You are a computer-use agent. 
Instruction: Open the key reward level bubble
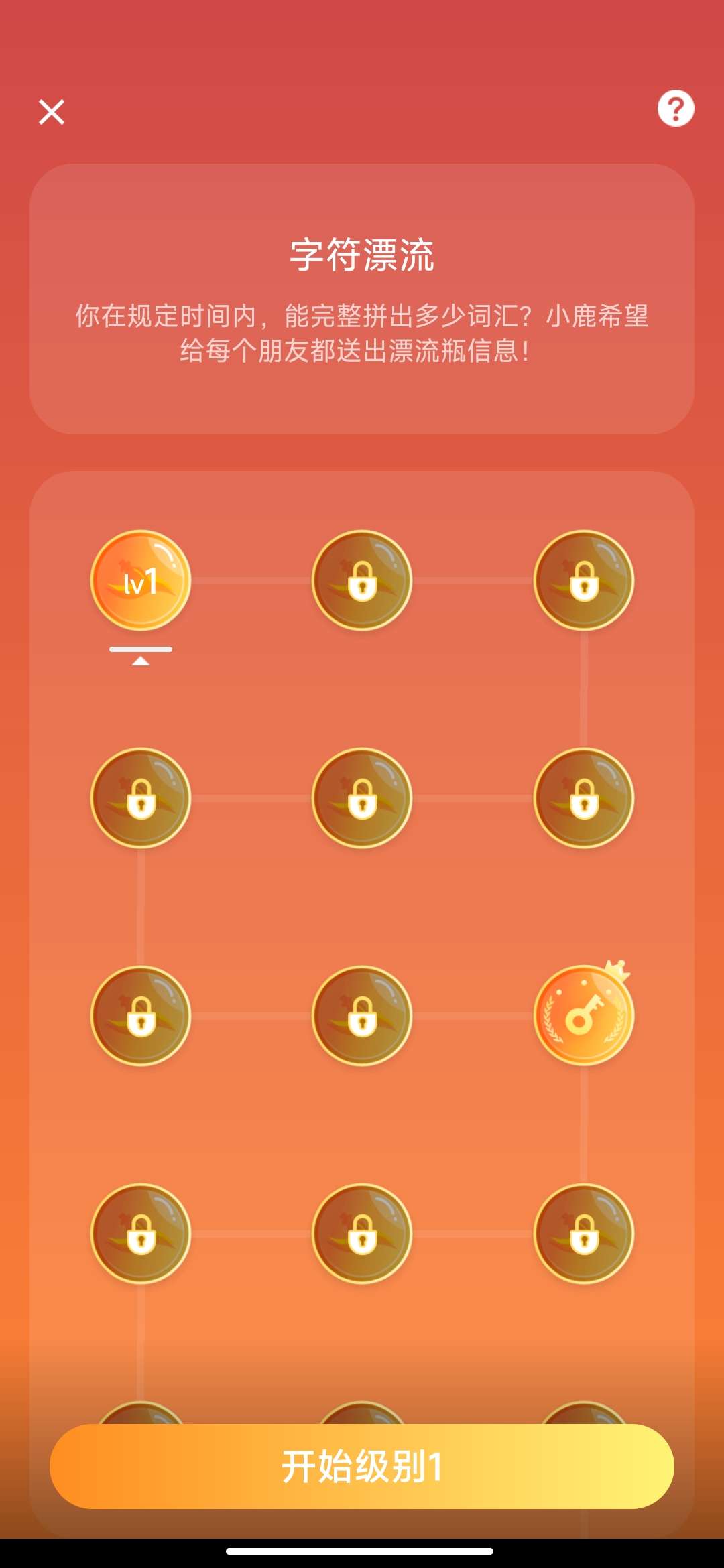click(x=583, y=1016)
